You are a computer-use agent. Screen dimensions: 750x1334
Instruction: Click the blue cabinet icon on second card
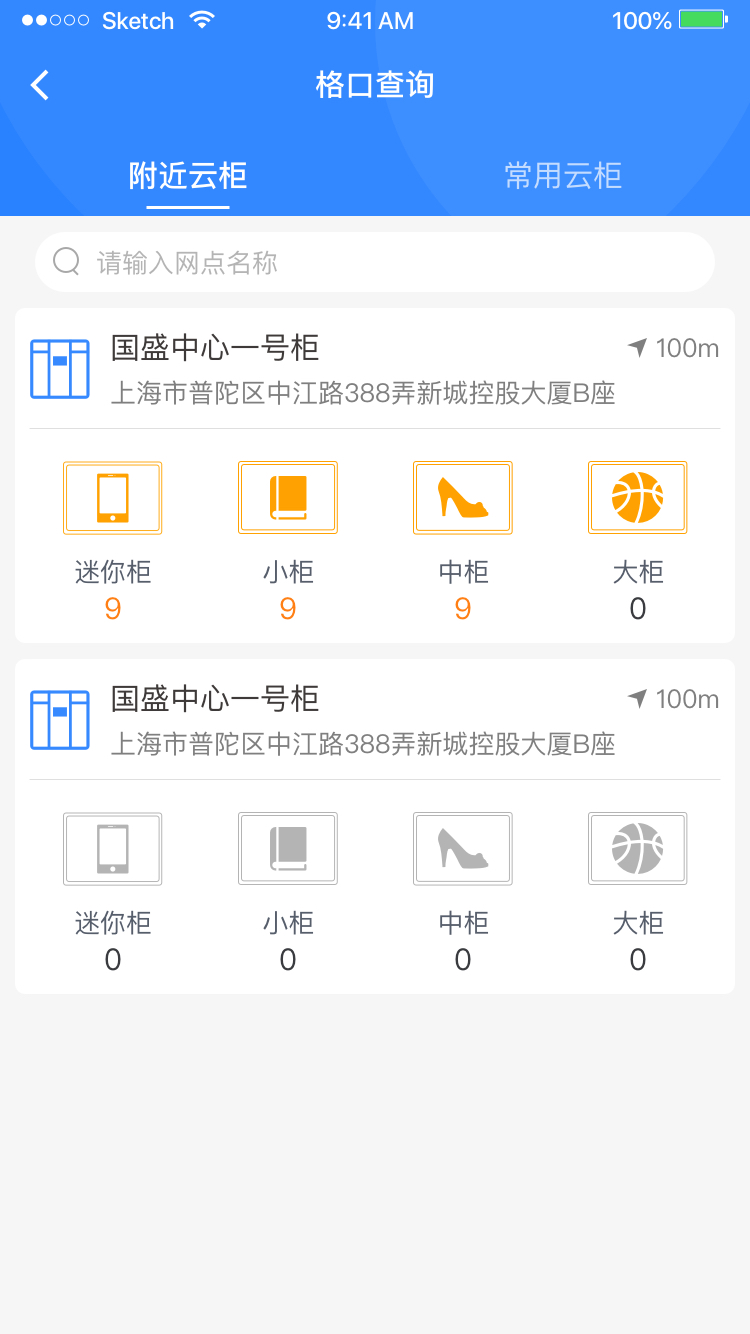click(60, 718)
